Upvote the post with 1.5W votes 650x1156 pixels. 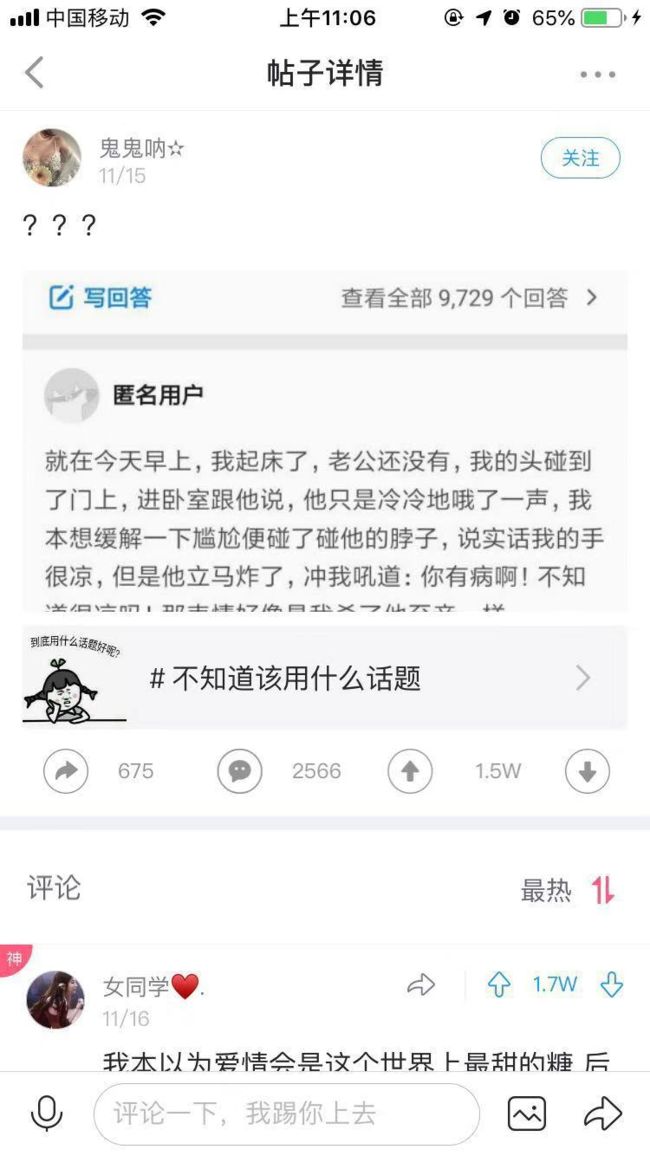click(410, 771)
